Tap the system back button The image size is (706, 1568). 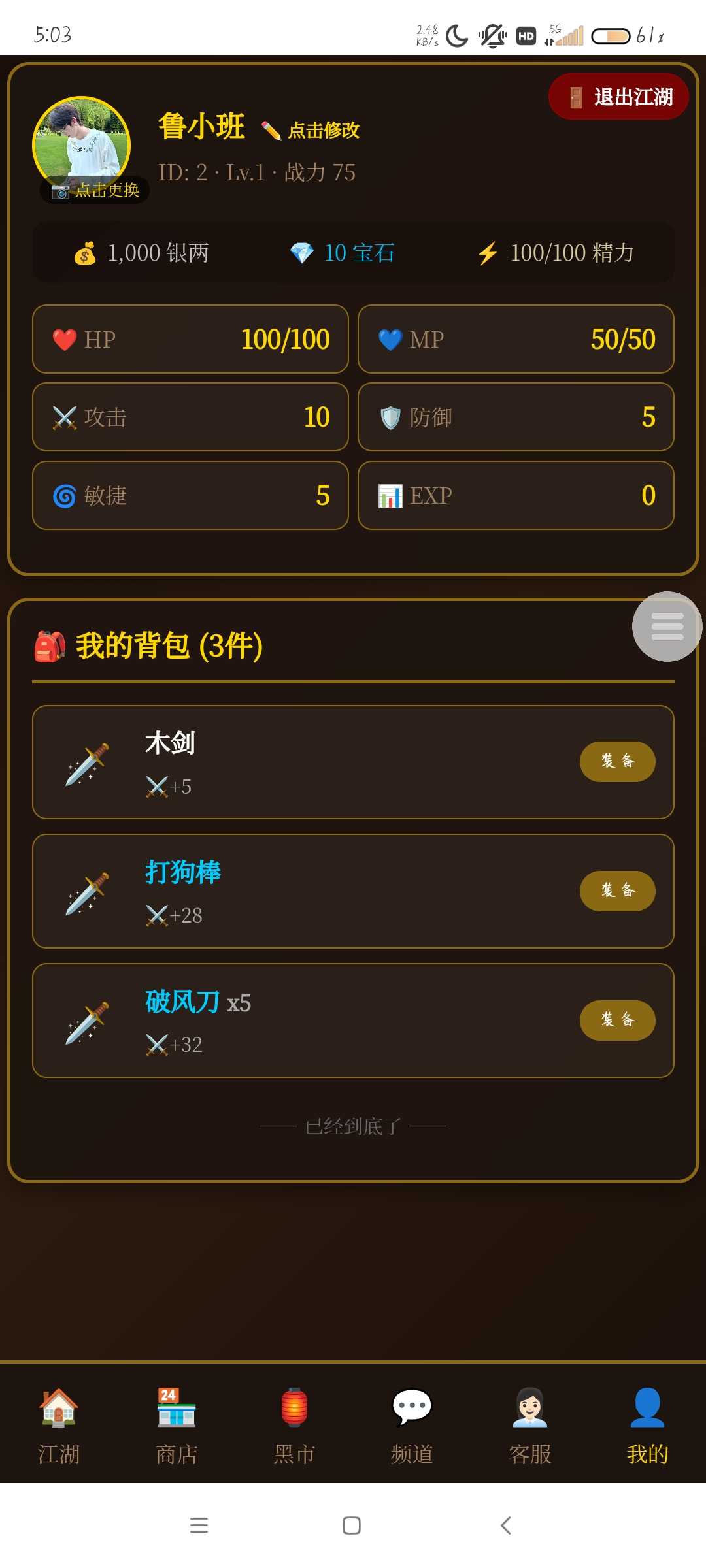[505, 1526]
